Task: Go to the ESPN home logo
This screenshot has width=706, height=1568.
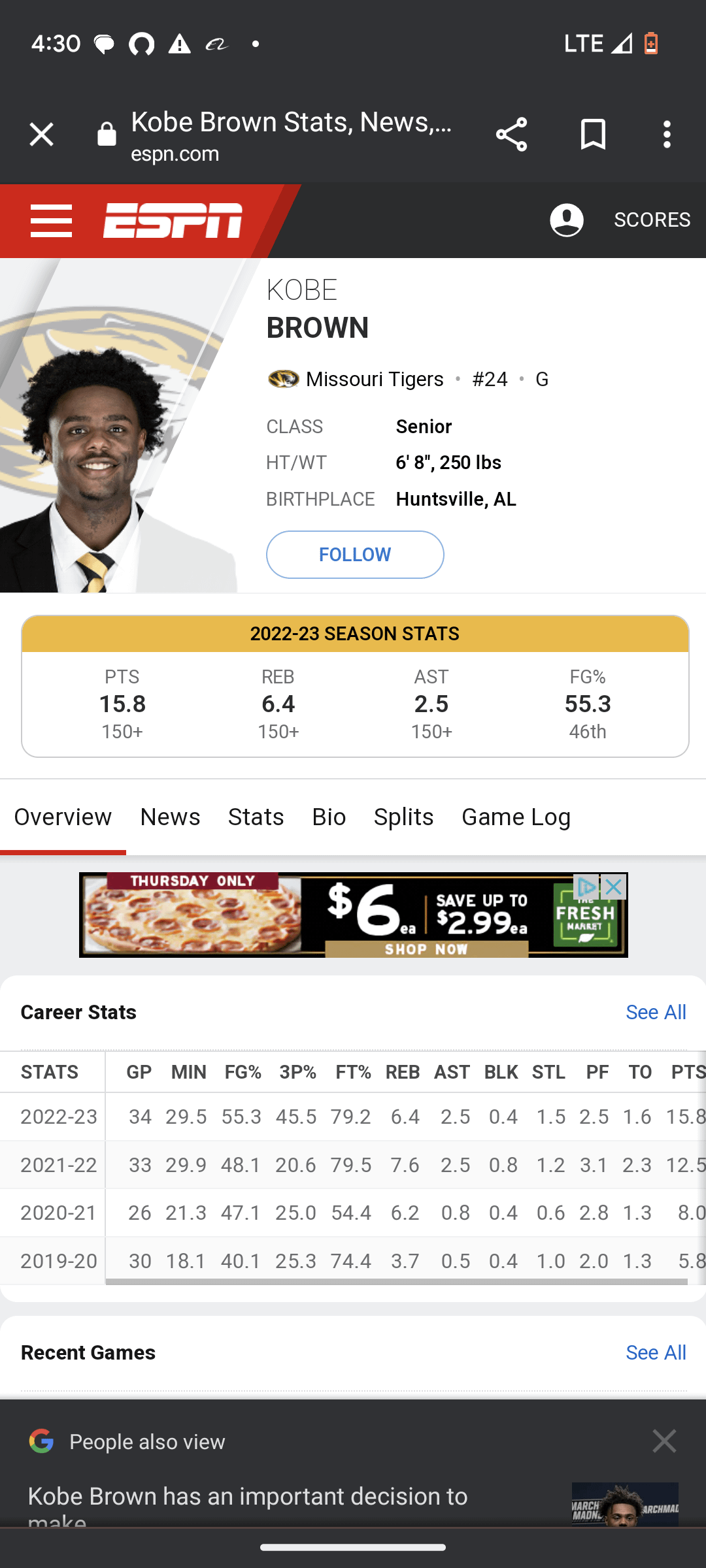Action: [x=173, y=221]
